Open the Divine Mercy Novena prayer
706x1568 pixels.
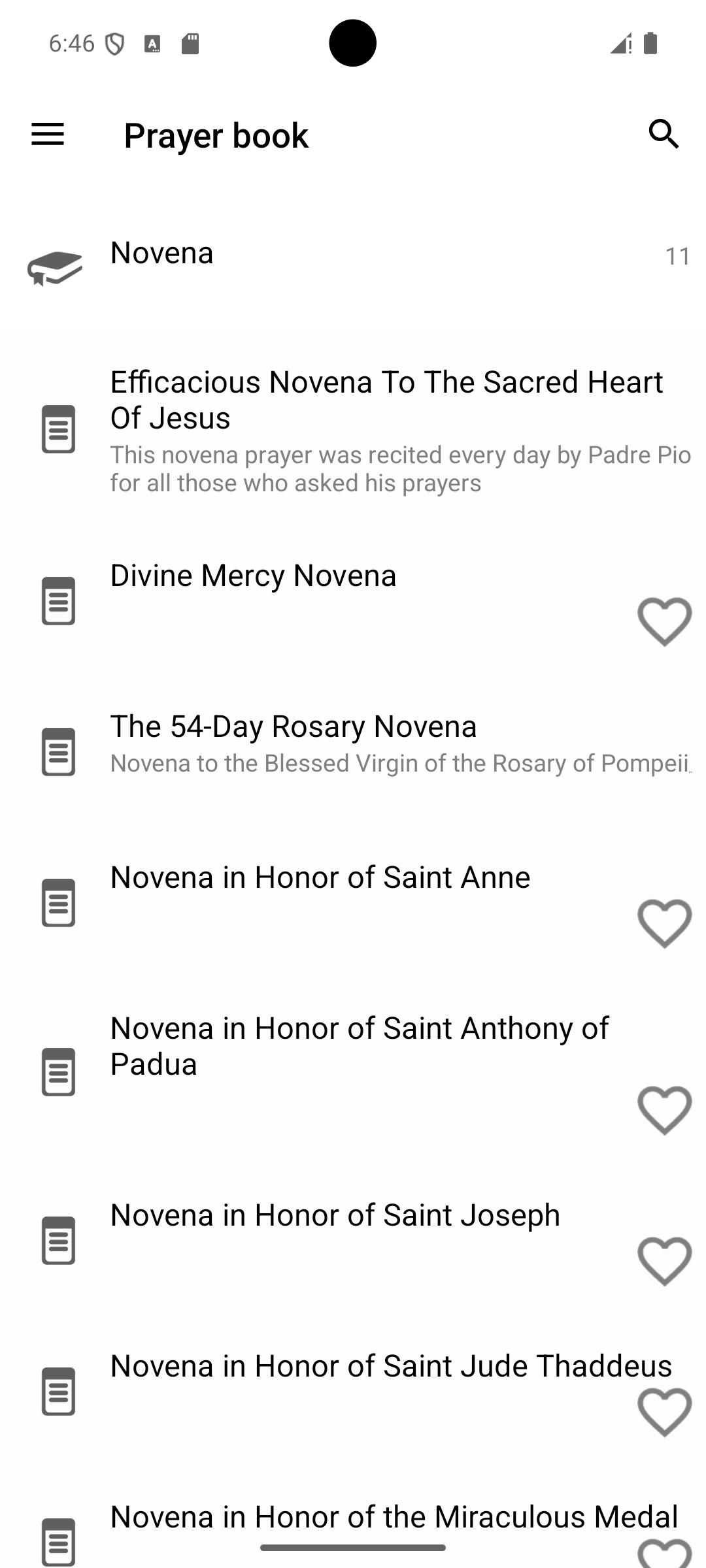coord(254,576)
